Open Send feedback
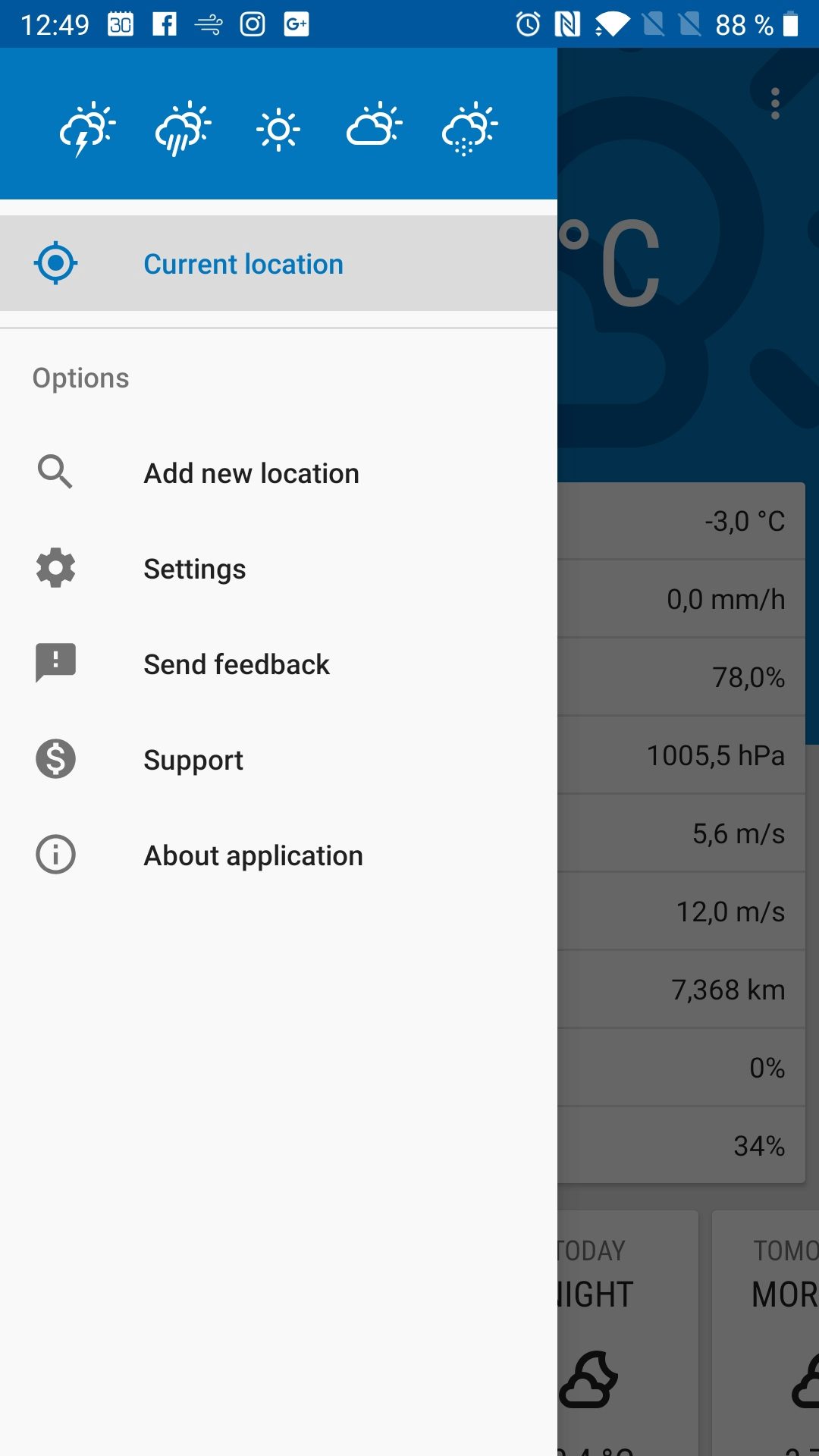 coord(278,664)
